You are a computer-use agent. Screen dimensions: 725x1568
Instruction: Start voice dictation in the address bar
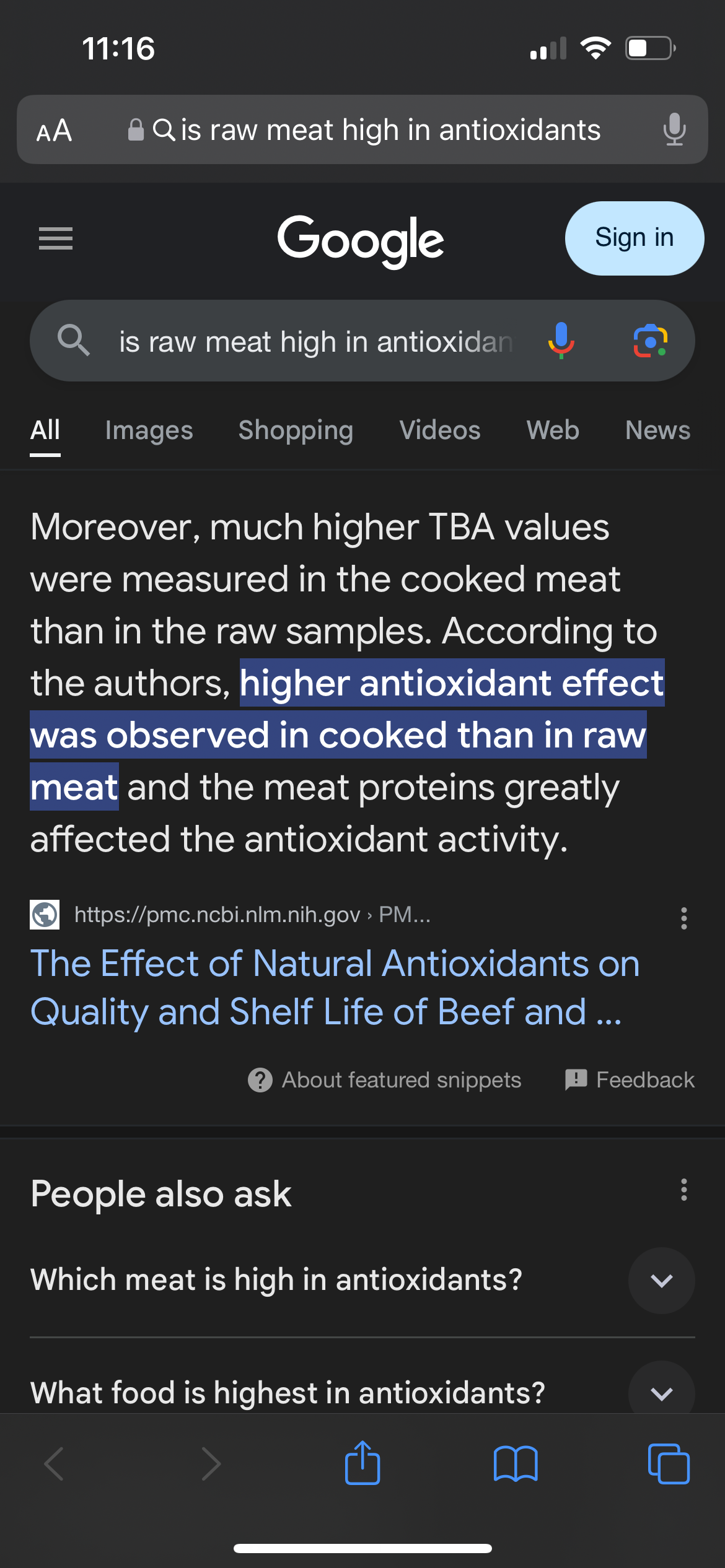coord(674,130)
